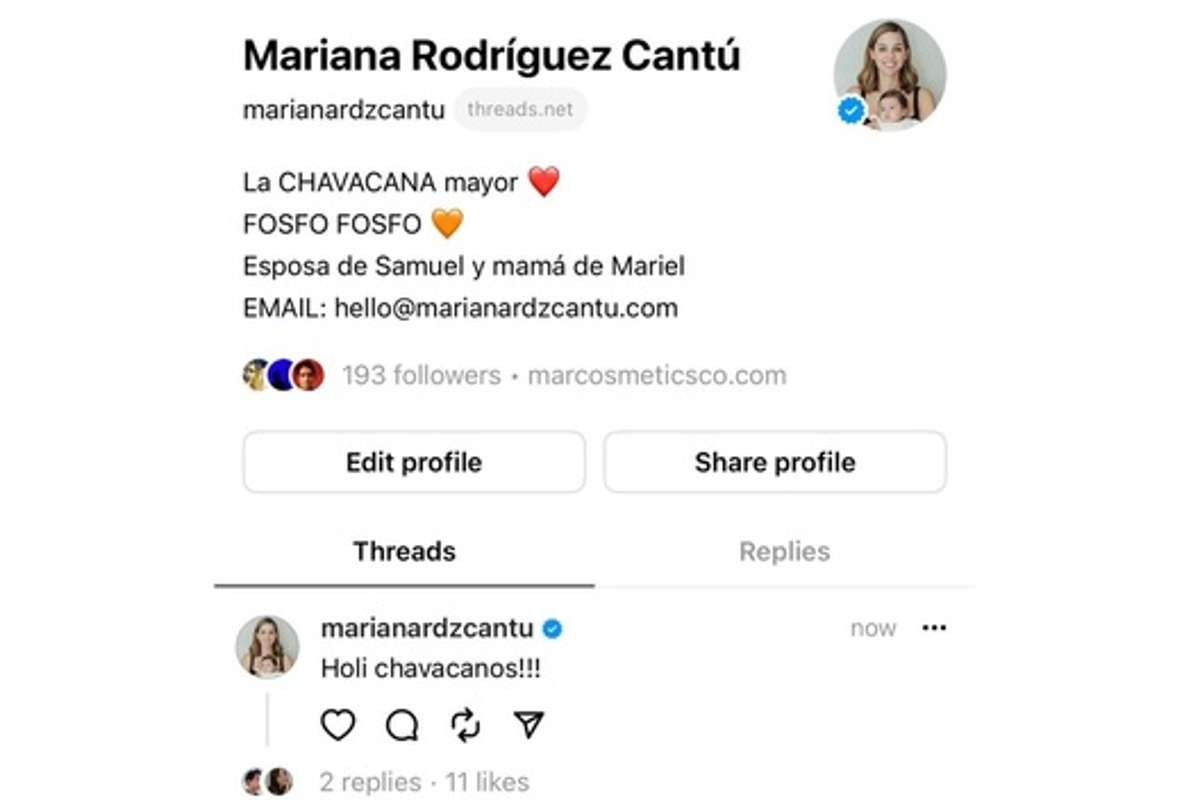Viewport: 1200px width, 800px height.
Task: Select the Threads tab
Action: pyautogui.click(x=404, y=552)
